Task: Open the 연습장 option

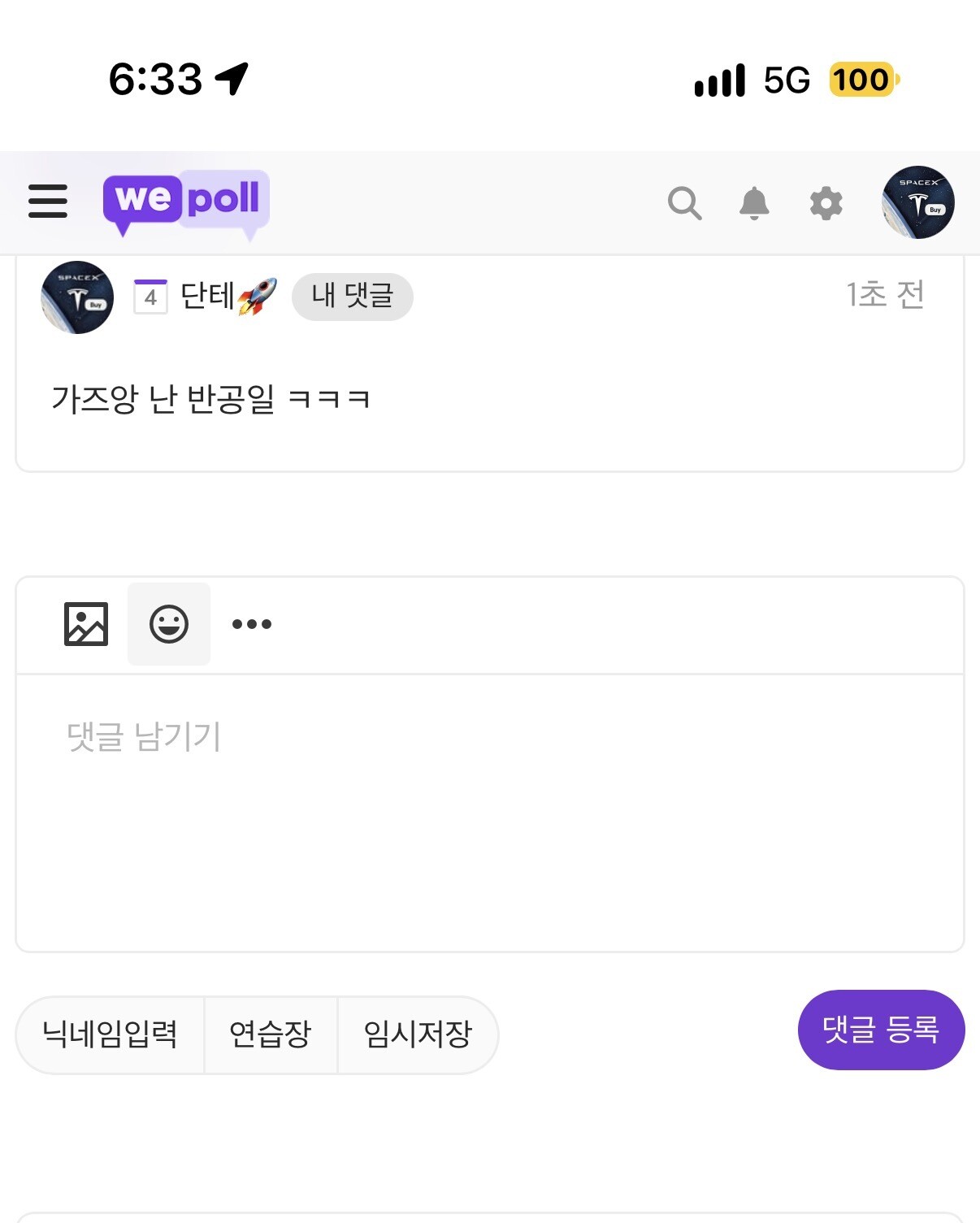Action: tap(271, 1034)
